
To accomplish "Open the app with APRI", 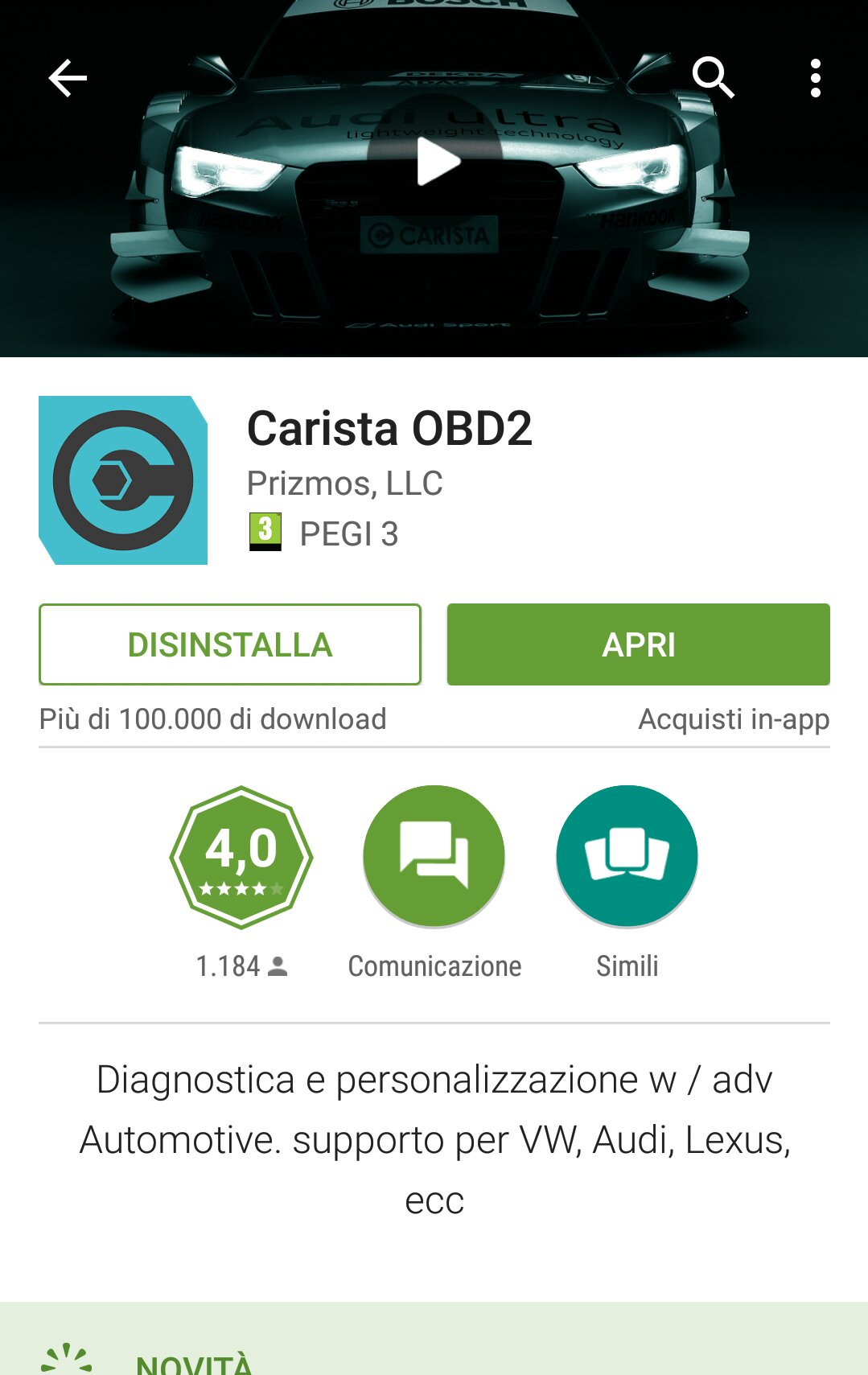I will (x=638, y=644).
